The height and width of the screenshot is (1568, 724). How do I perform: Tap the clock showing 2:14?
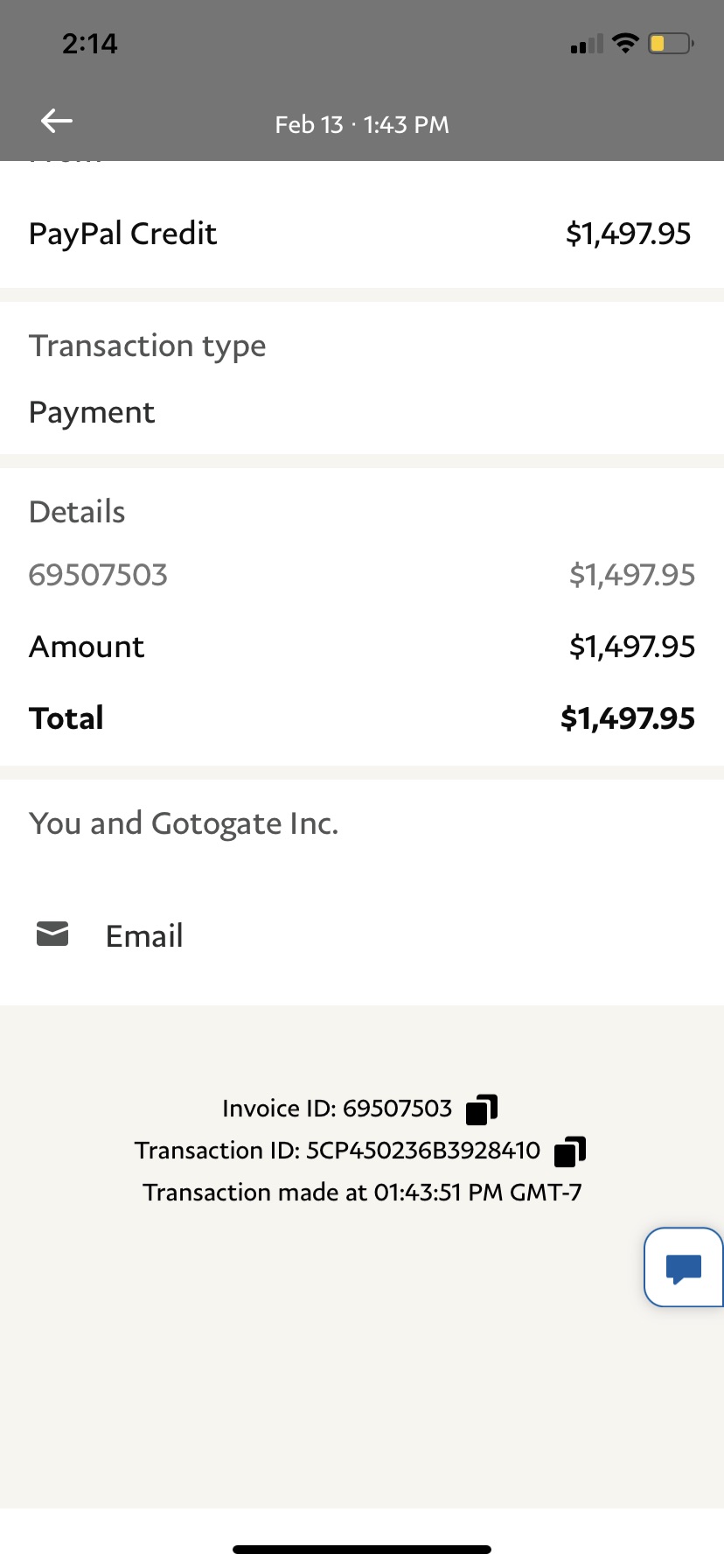point(90,43)
